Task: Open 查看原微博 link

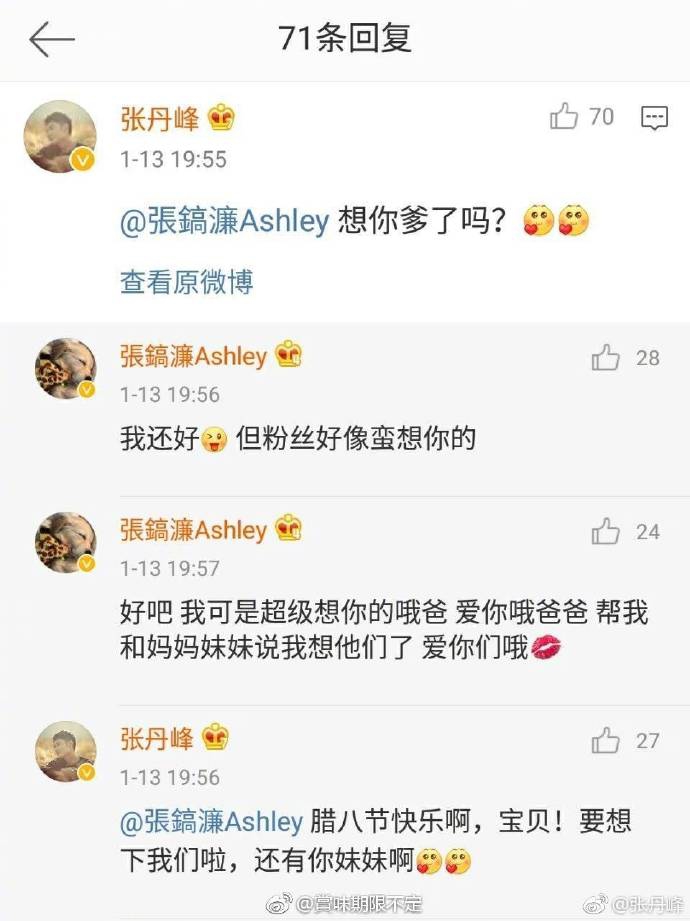Action: click(x=187, y=282)
